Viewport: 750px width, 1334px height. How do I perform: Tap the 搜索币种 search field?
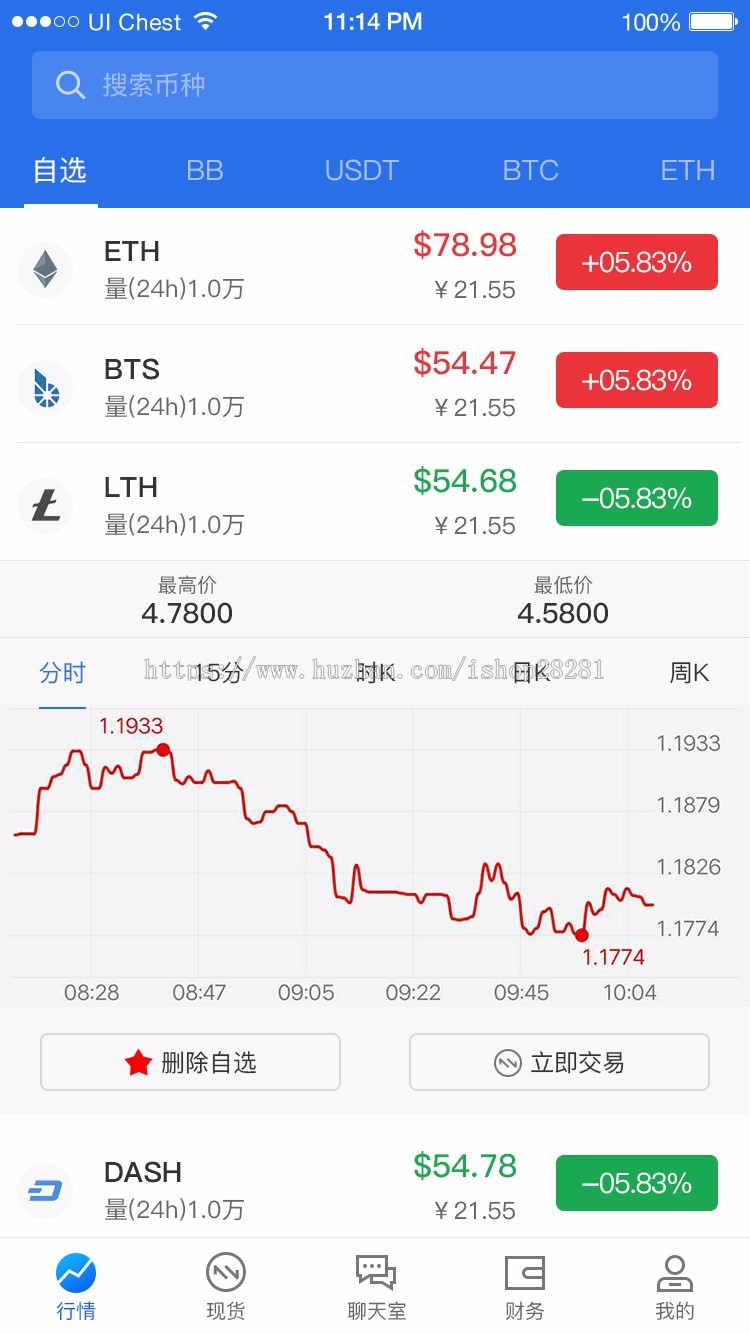(375, 85)
